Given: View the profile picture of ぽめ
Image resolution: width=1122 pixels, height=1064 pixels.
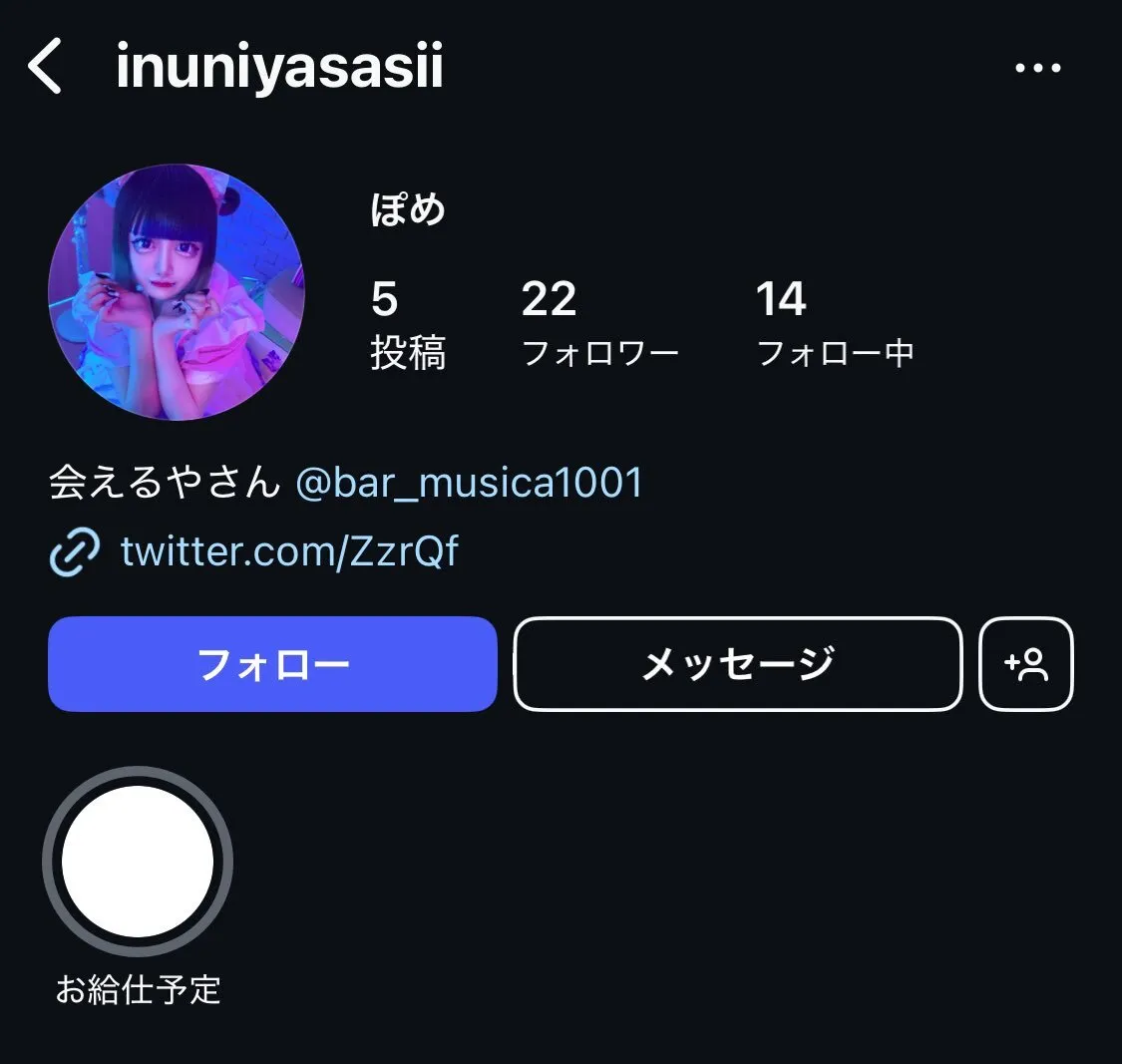Looking at the screenshot, I should (177, 292).
